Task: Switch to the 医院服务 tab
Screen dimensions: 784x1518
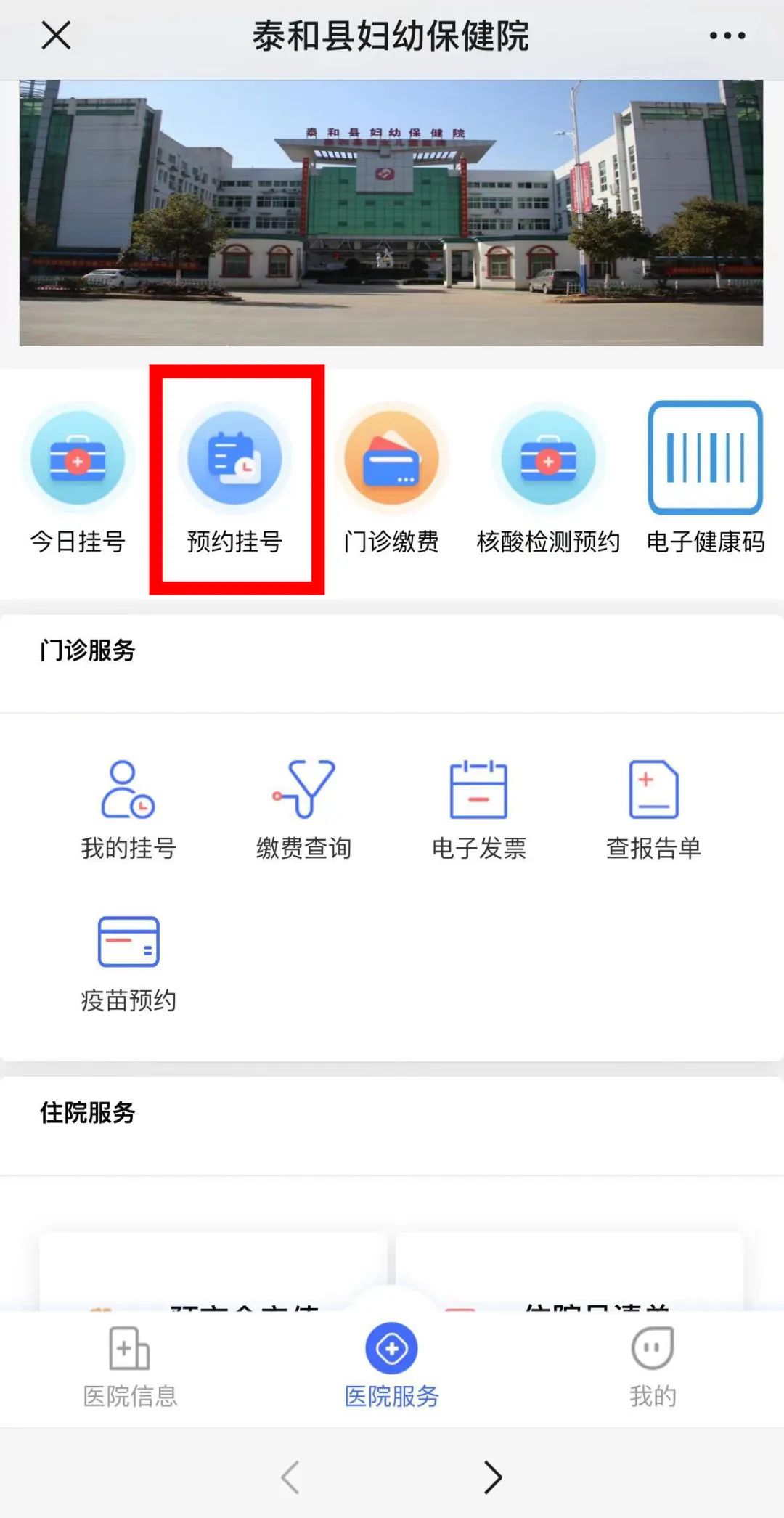Action: coord(391,1365)
